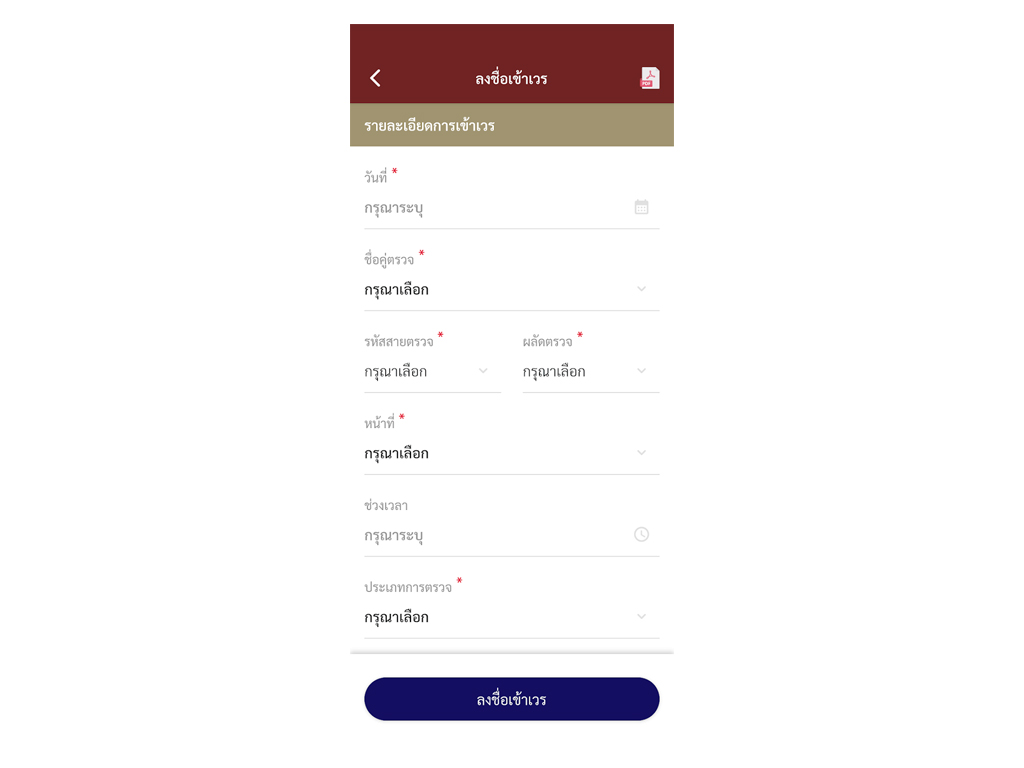Viewport: 1024px width, 768px height.
Task: Open the PDF export icon
Action: point(650,78)
